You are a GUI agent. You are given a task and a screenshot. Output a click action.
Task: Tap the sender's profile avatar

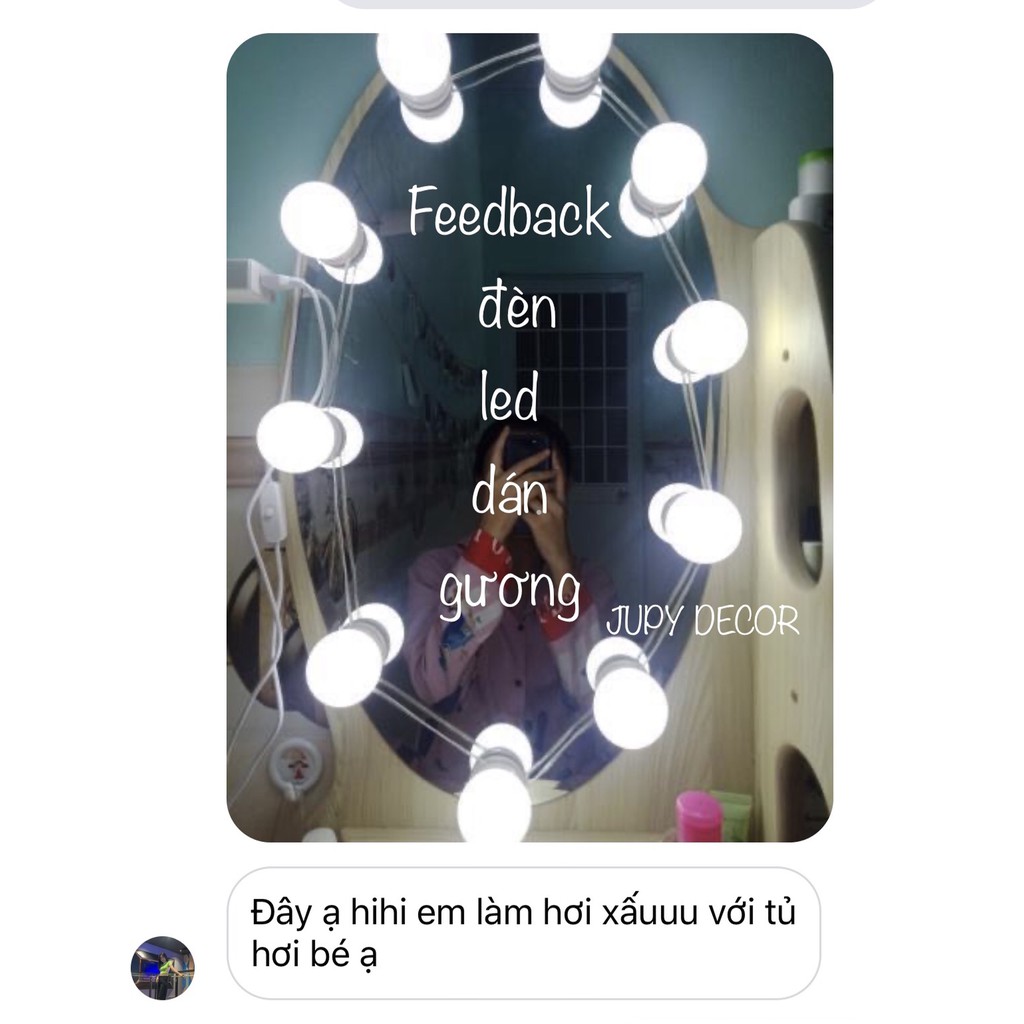click(163, 968)
